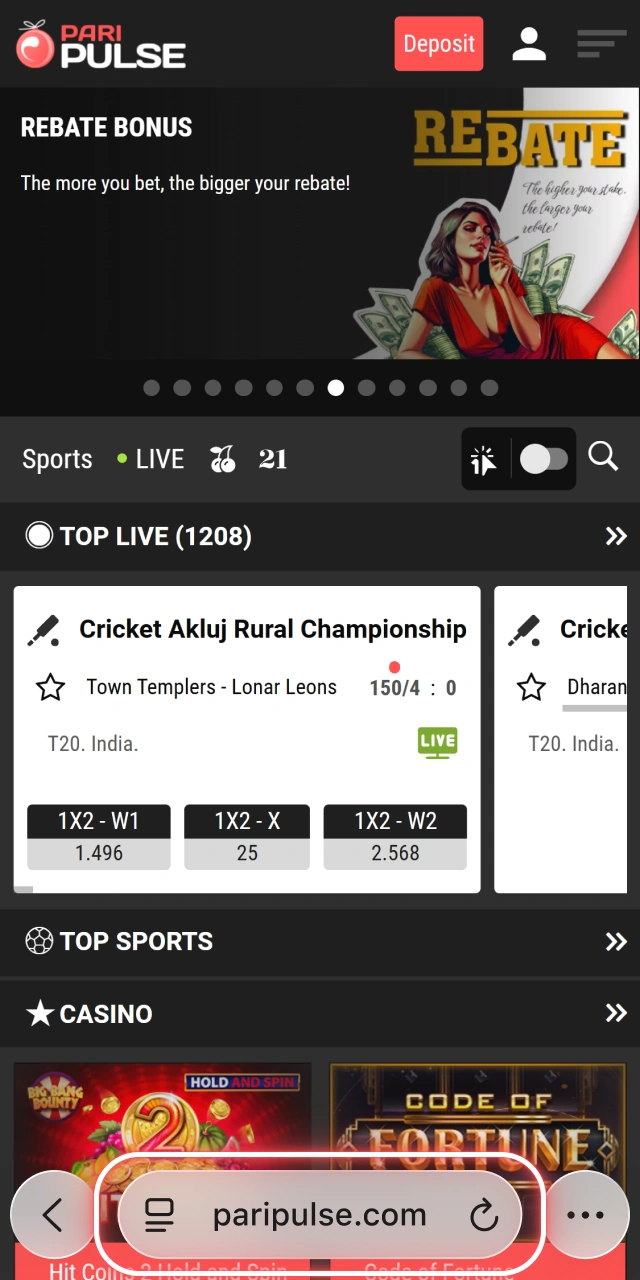Toggle the one-click bet switch
Viewport: 640px width, 1280px height.
tap(544, 459)
